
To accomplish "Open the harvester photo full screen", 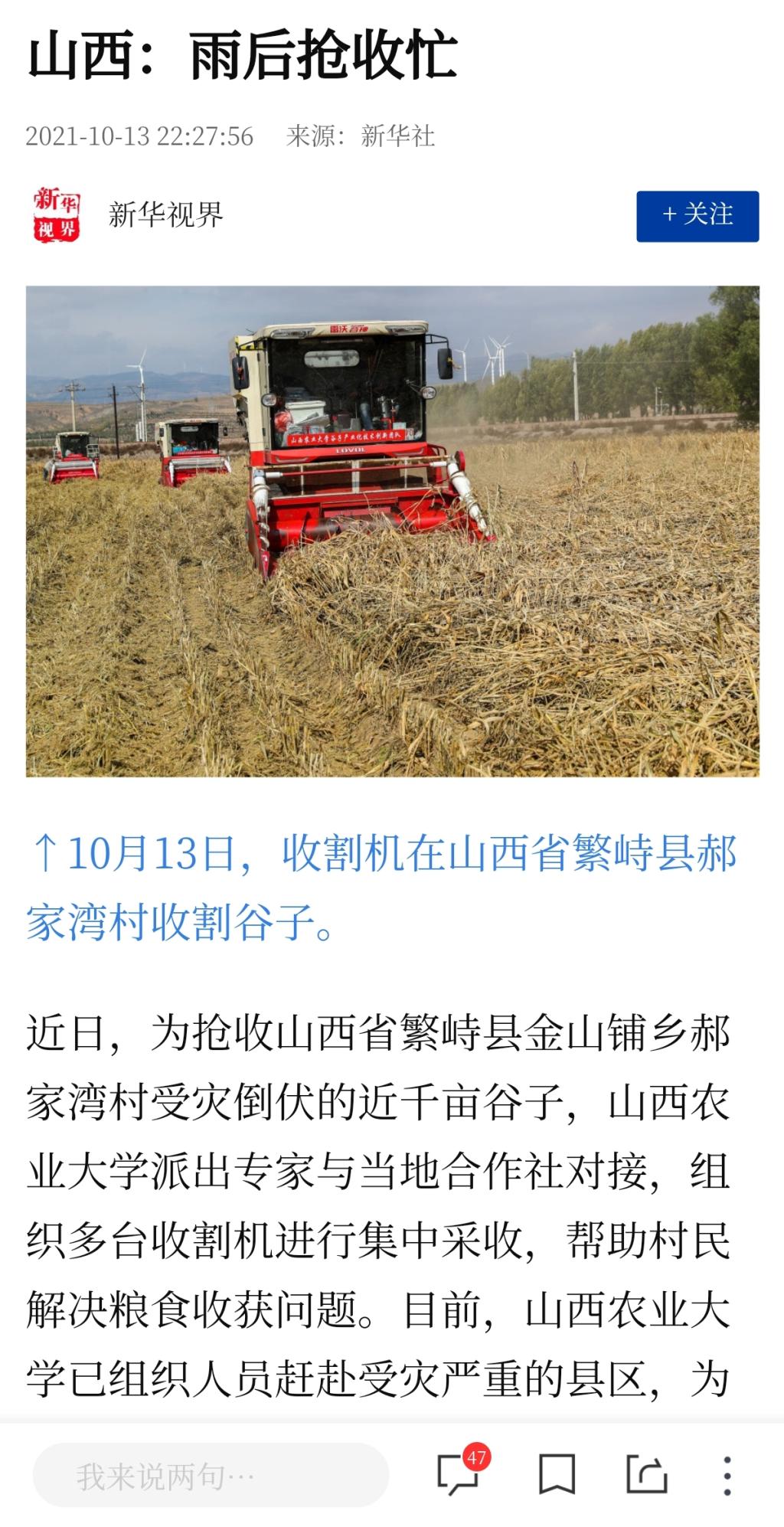I will coord(392,531).
